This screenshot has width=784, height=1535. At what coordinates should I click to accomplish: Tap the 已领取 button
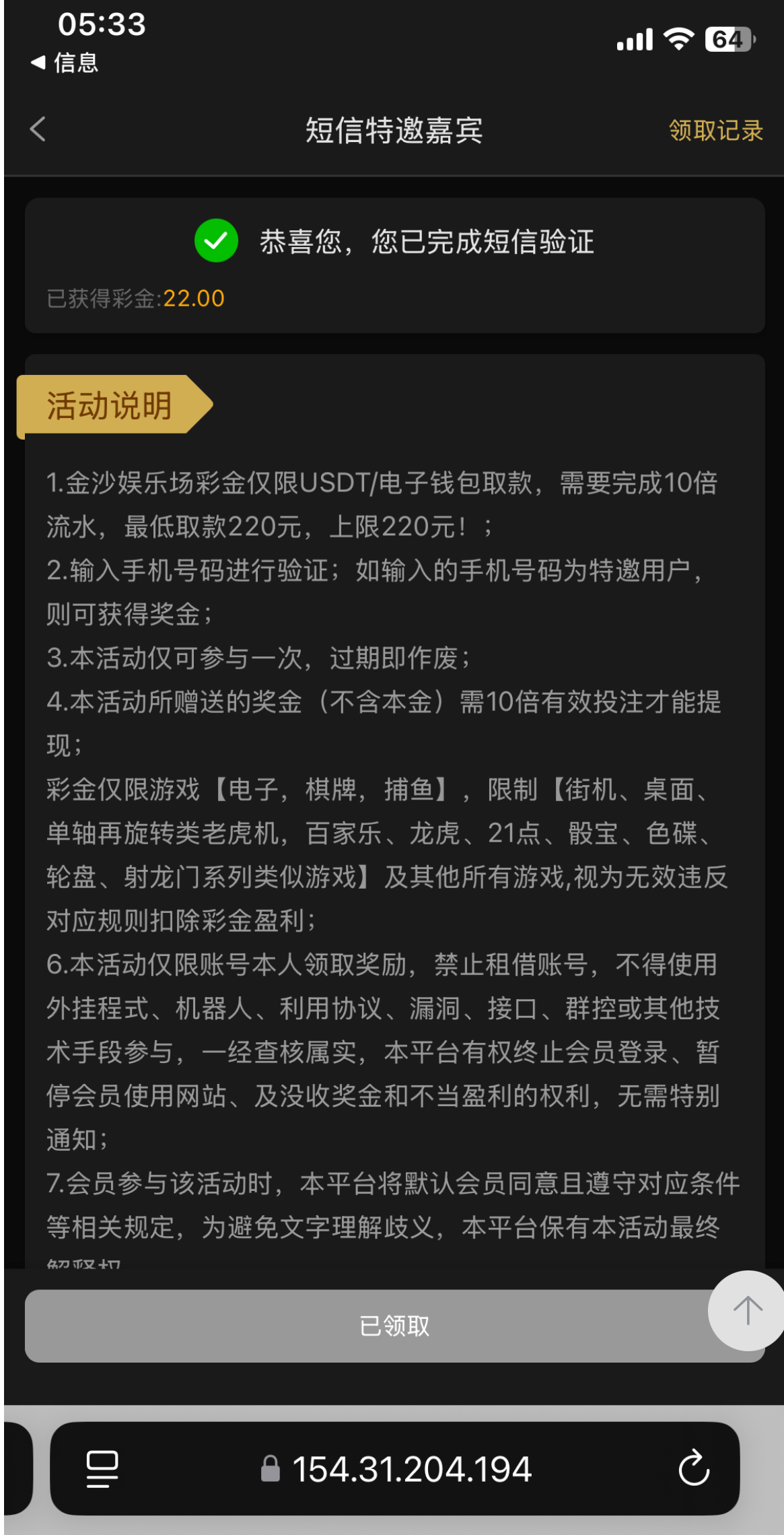[x=394, y=1326]
